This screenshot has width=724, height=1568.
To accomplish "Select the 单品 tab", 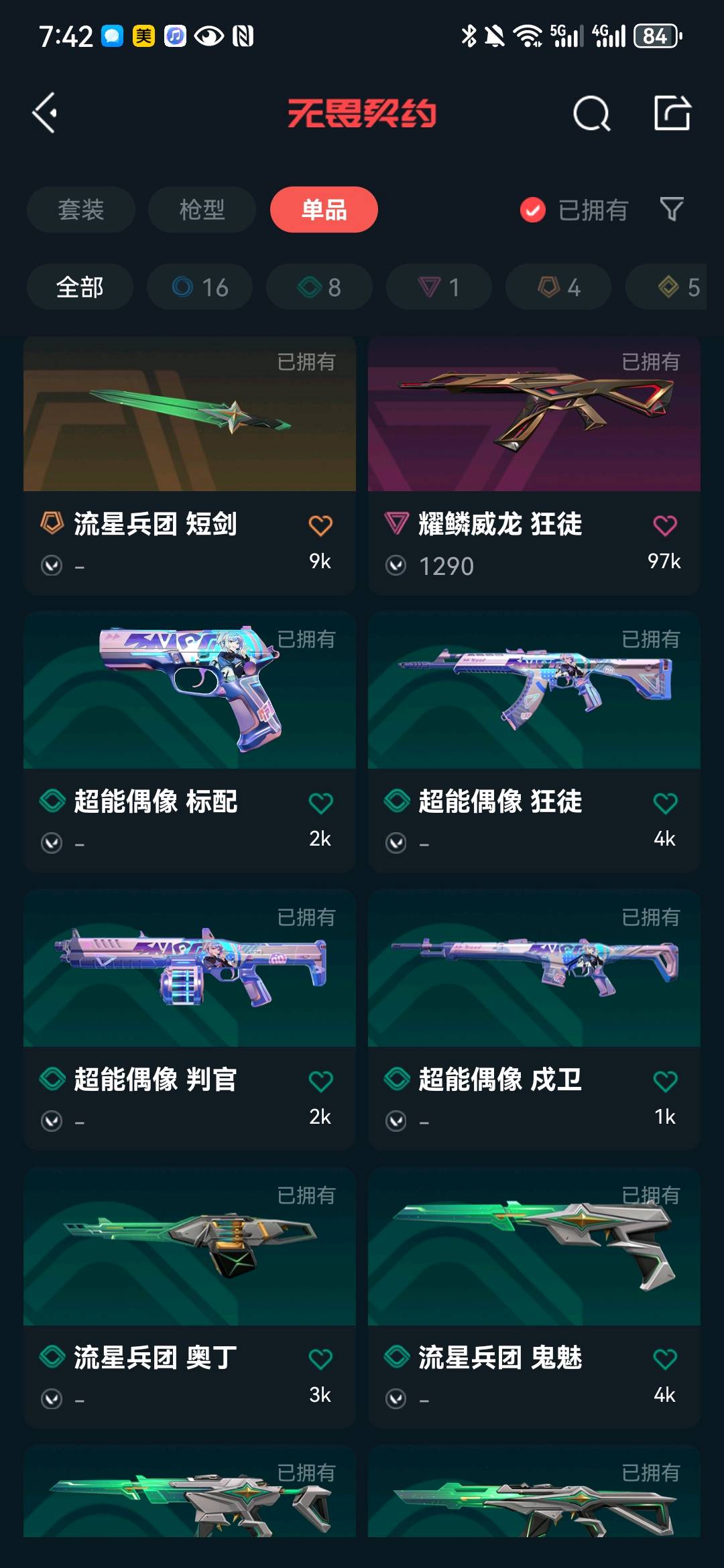I will 324,210.
